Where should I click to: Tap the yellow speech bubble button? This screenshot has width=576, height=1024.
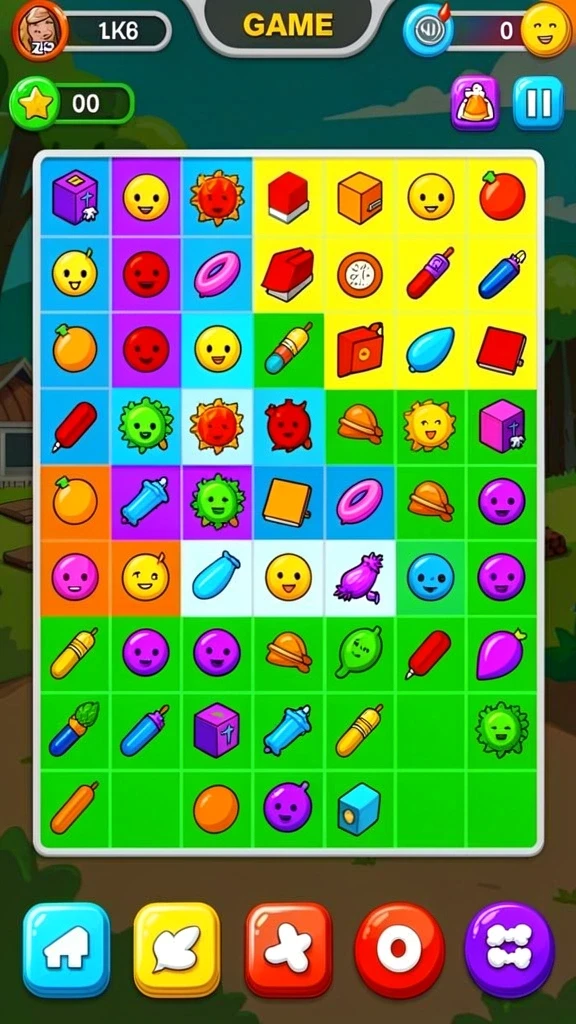(x=177, y=949)
